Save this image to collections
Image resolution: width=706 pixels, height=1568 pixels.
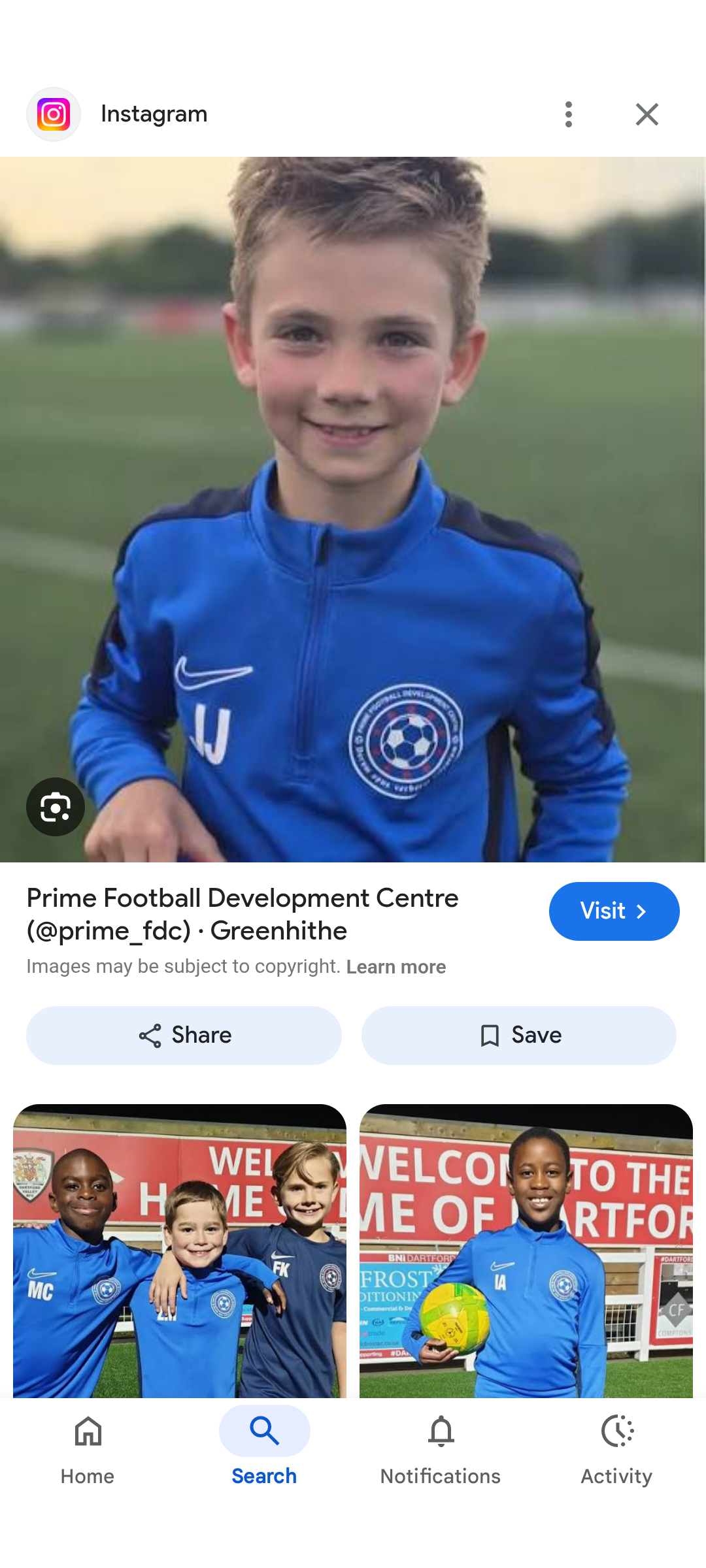click(x=519, y=1036)
